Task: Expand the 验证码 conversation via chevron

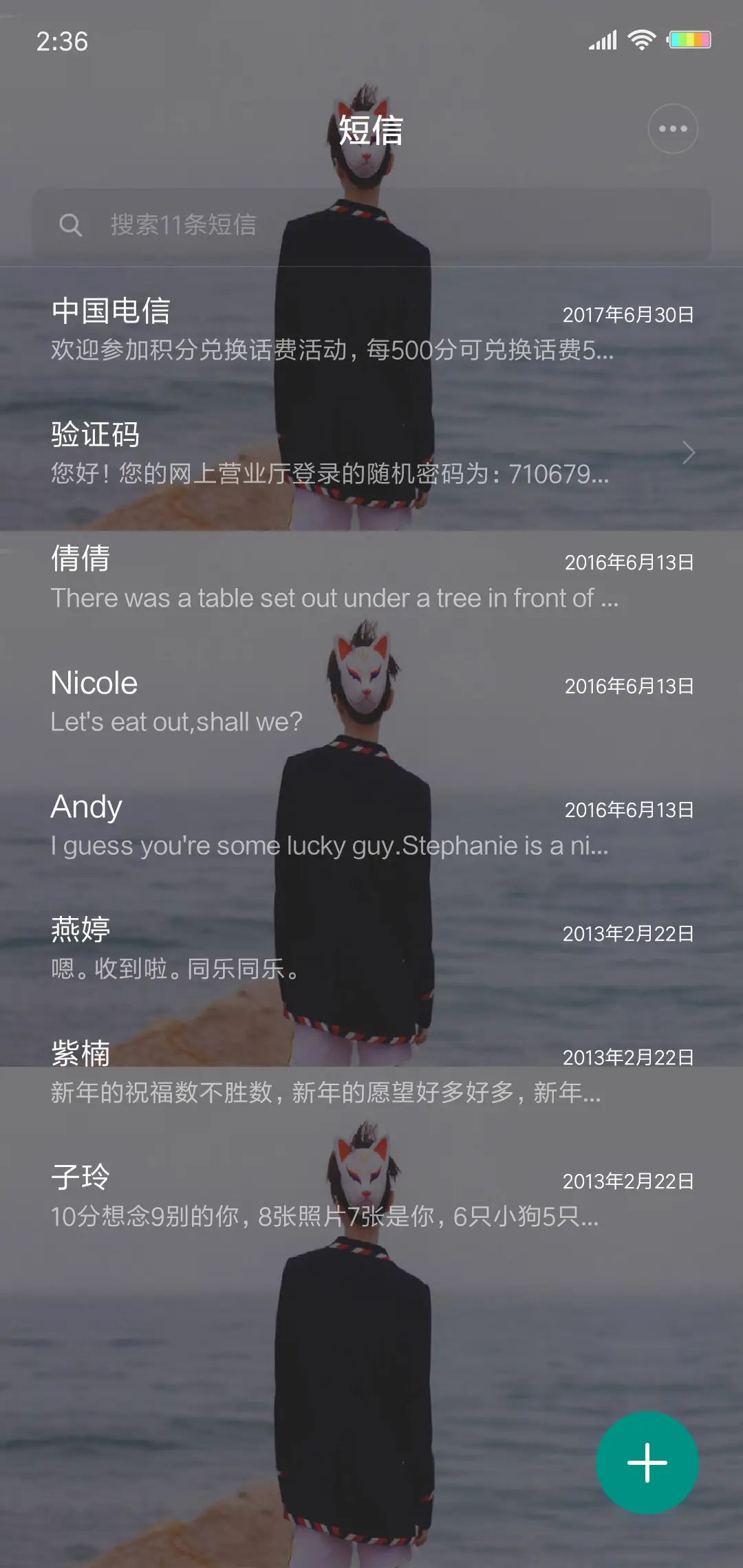Action: click(x=691, y=453)
